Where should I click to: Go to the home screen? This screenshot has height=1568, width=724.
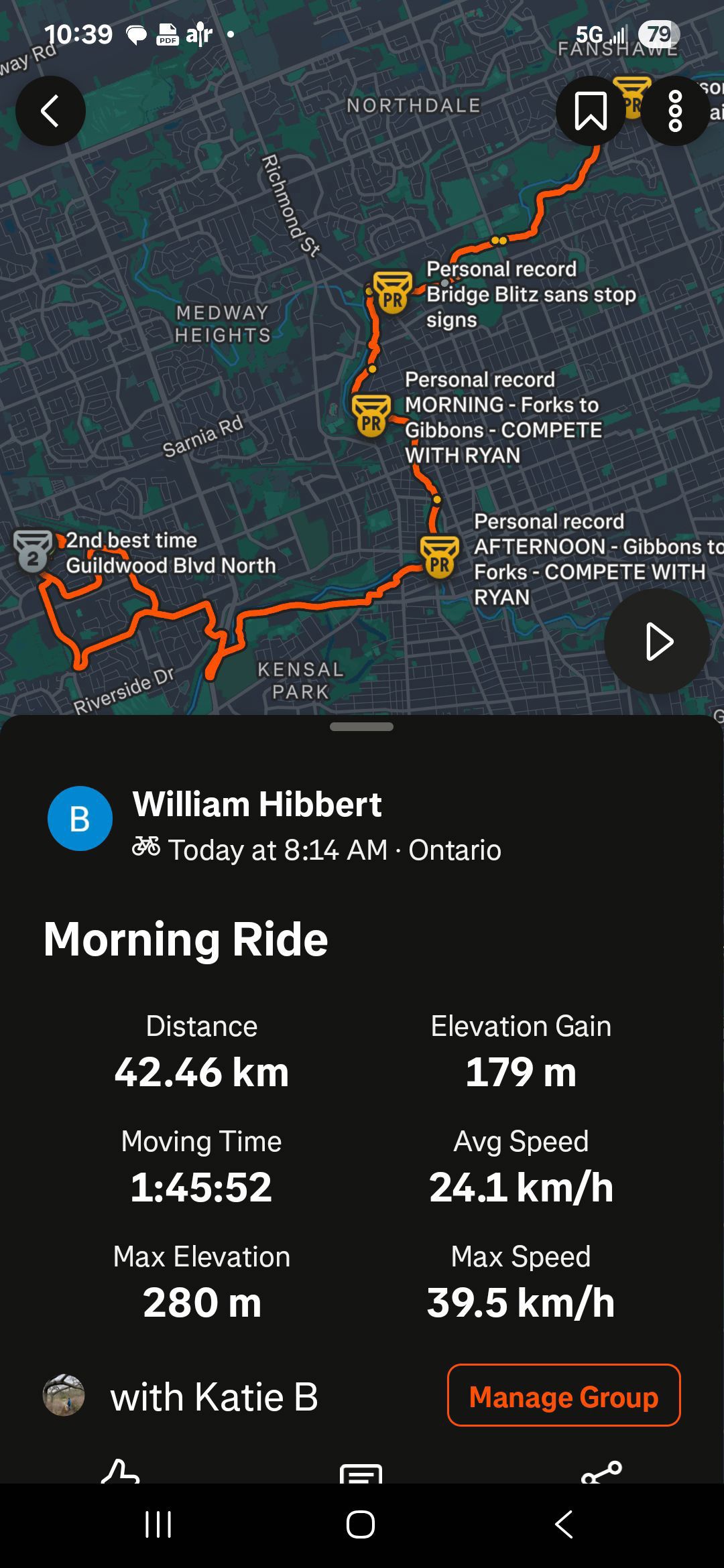point(361,1524)
